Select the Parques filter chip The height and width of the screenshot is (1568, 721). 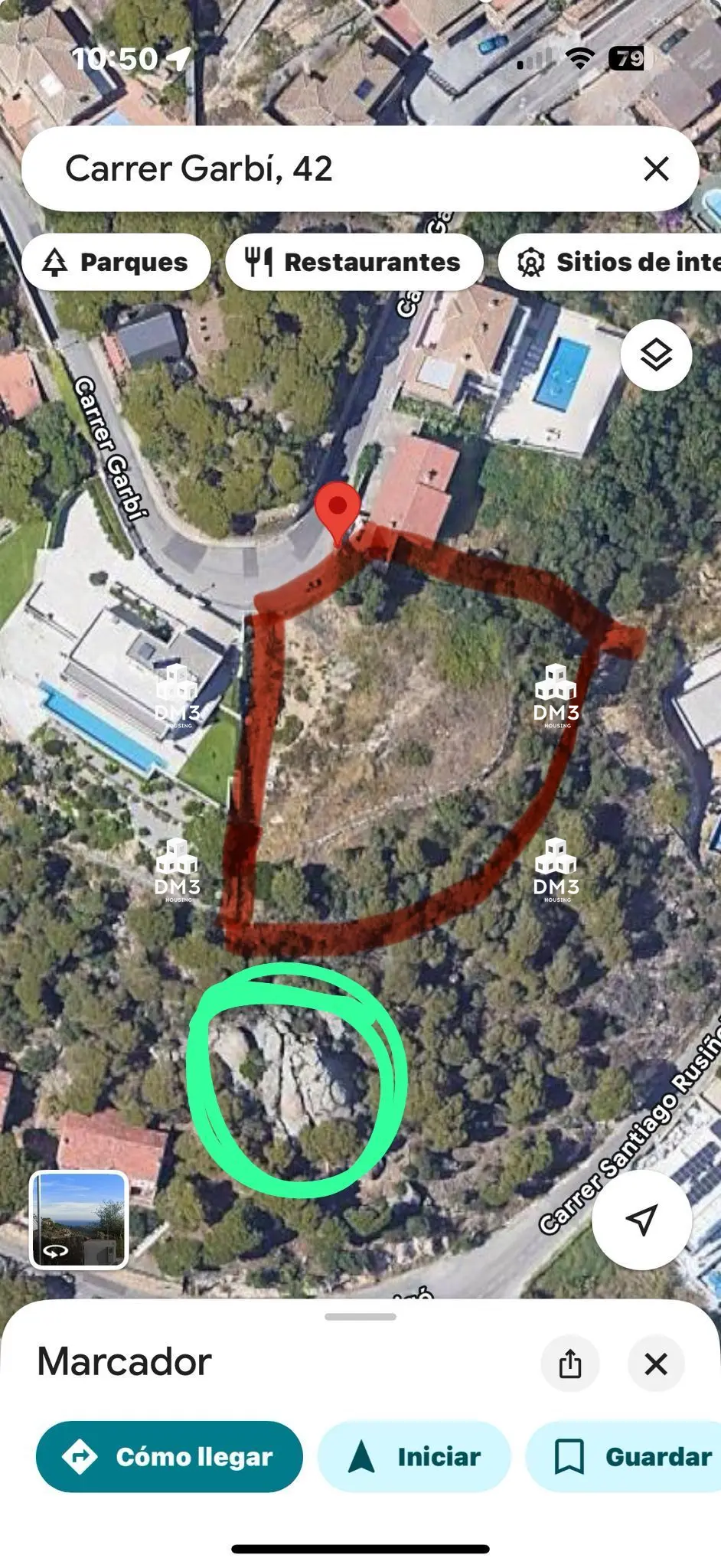click(116, 262)
